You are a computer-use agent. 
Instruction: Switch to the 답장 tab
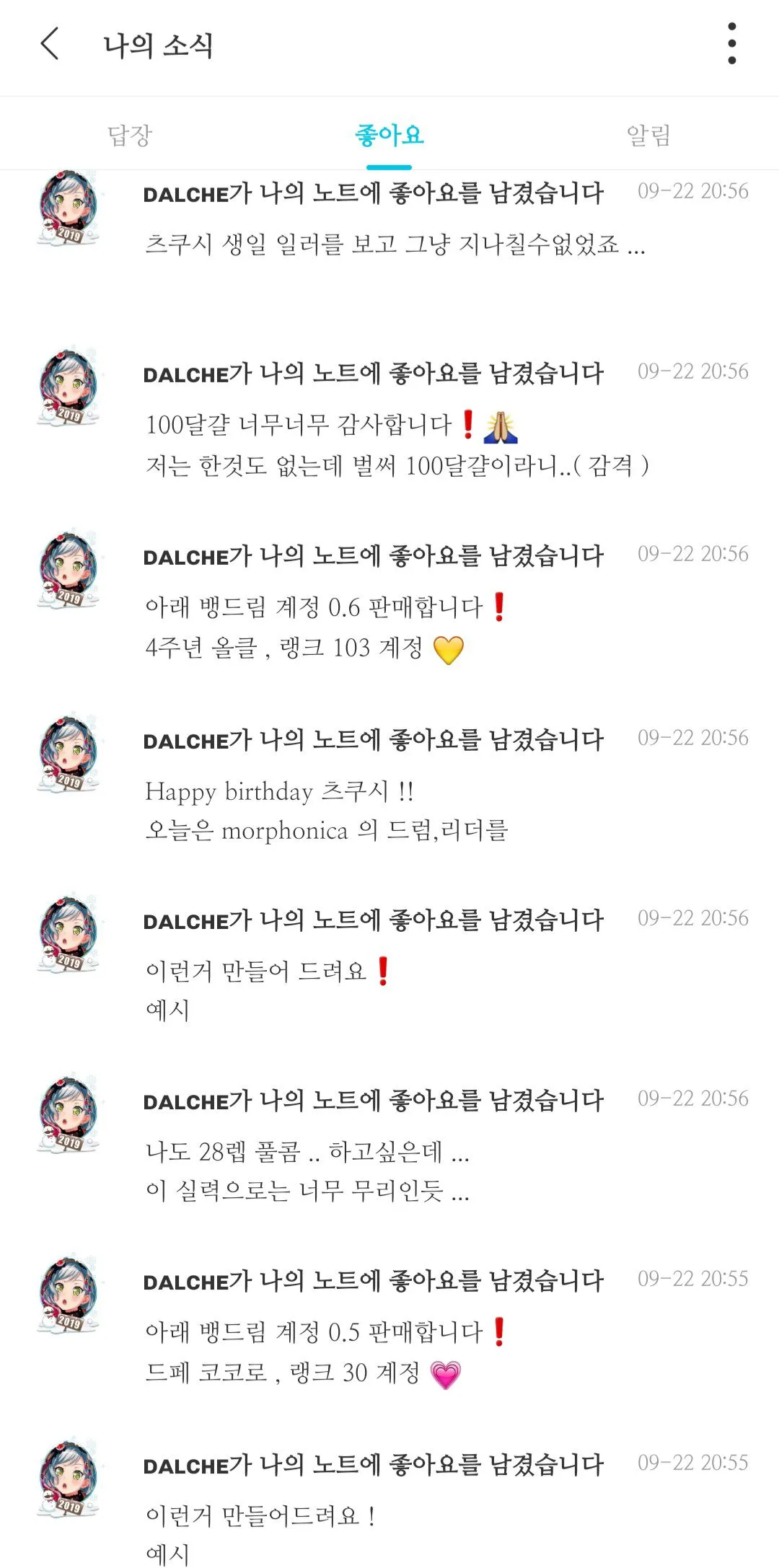click(x=130, y=135)
